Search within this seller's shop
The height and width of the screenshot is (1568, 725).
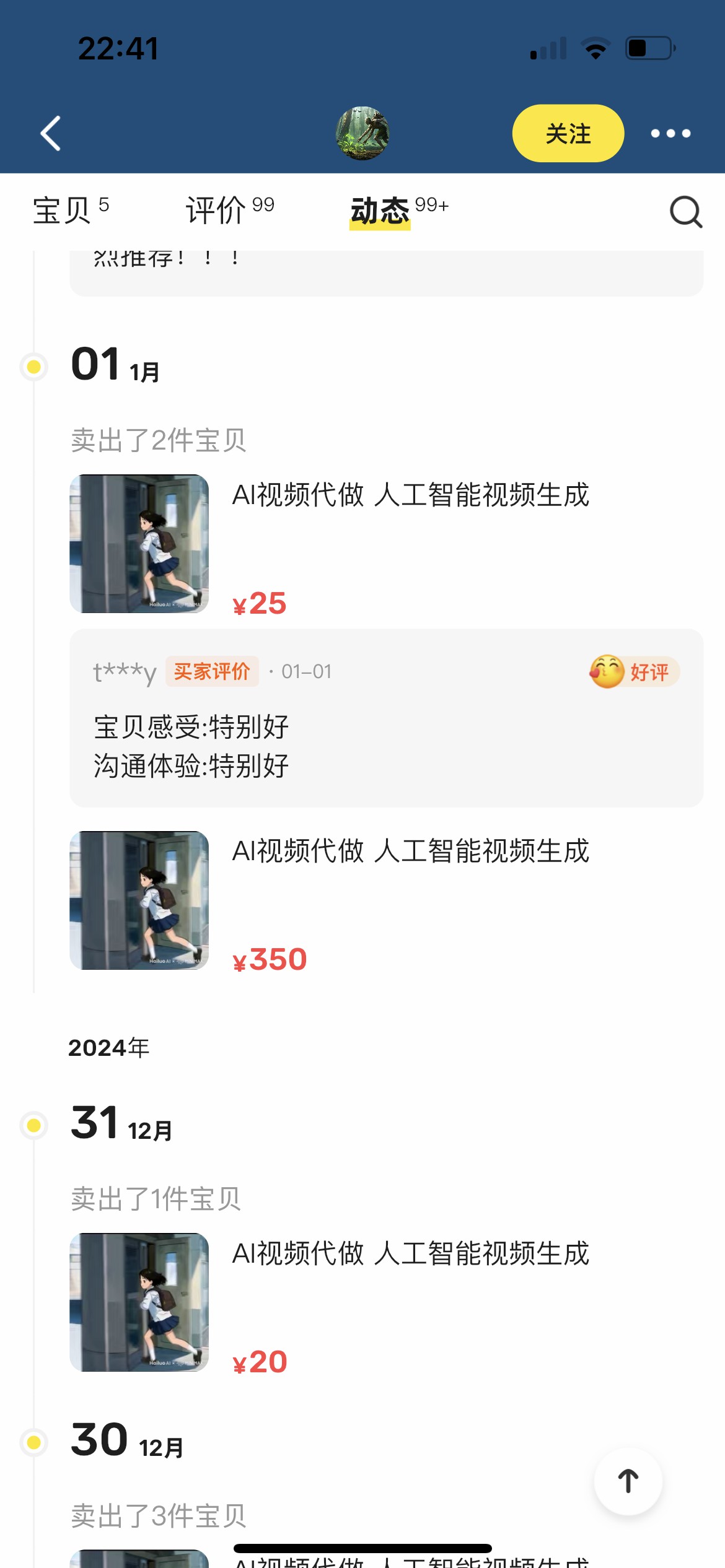(x=685, y=212)
